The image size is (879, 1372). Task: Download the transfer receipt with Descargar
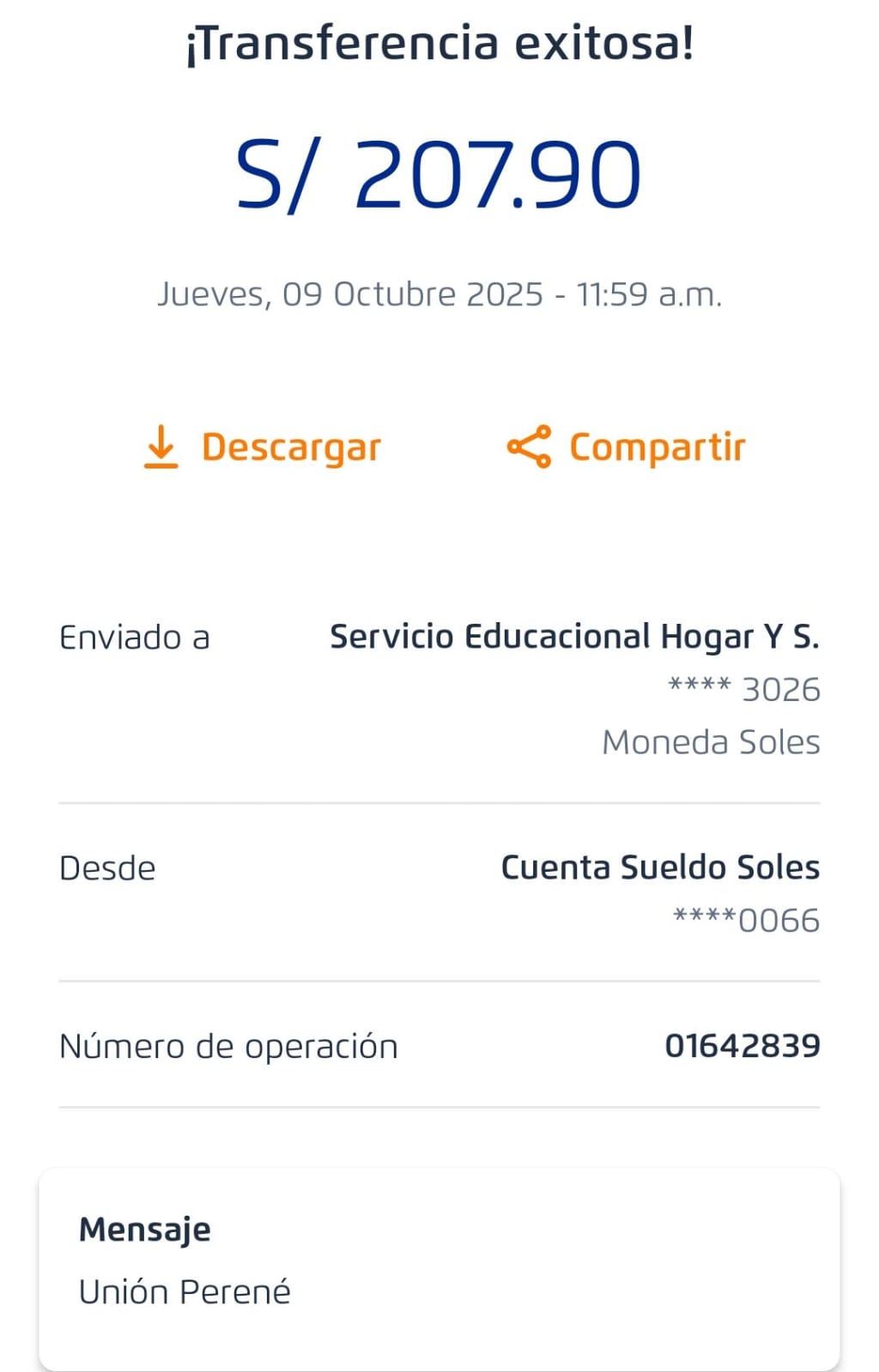[x=263, y=447]
